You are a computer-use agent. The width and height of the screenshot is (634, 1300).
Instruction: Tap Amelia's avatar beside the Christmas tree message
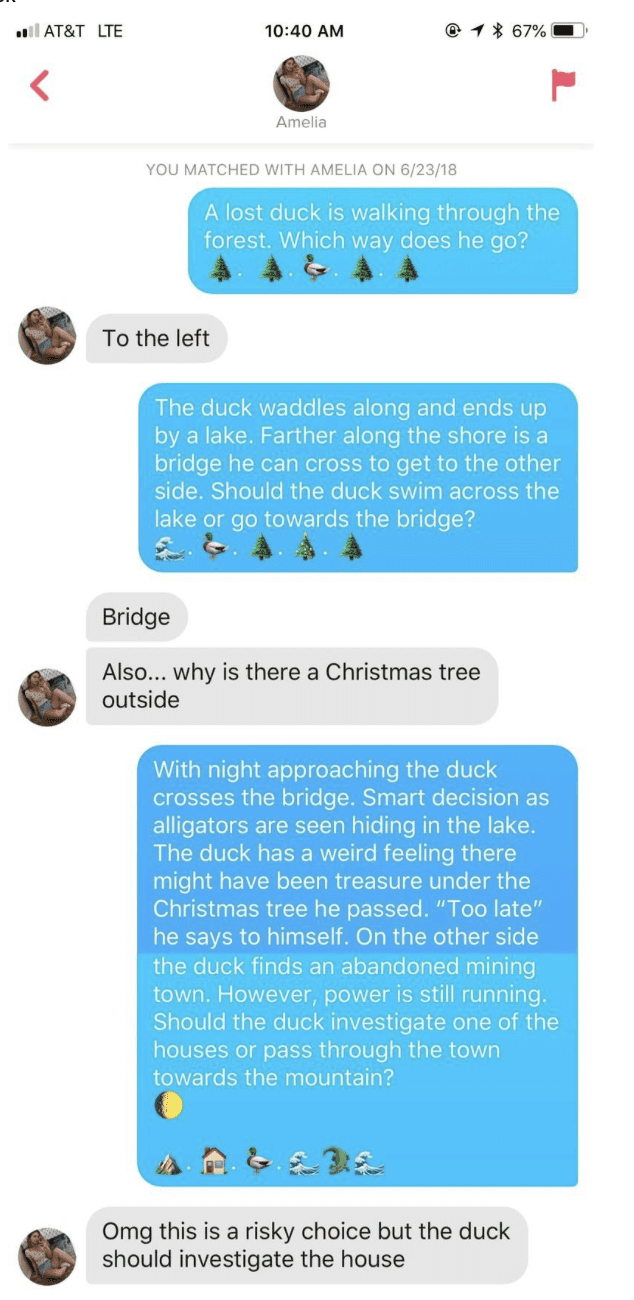47,696
